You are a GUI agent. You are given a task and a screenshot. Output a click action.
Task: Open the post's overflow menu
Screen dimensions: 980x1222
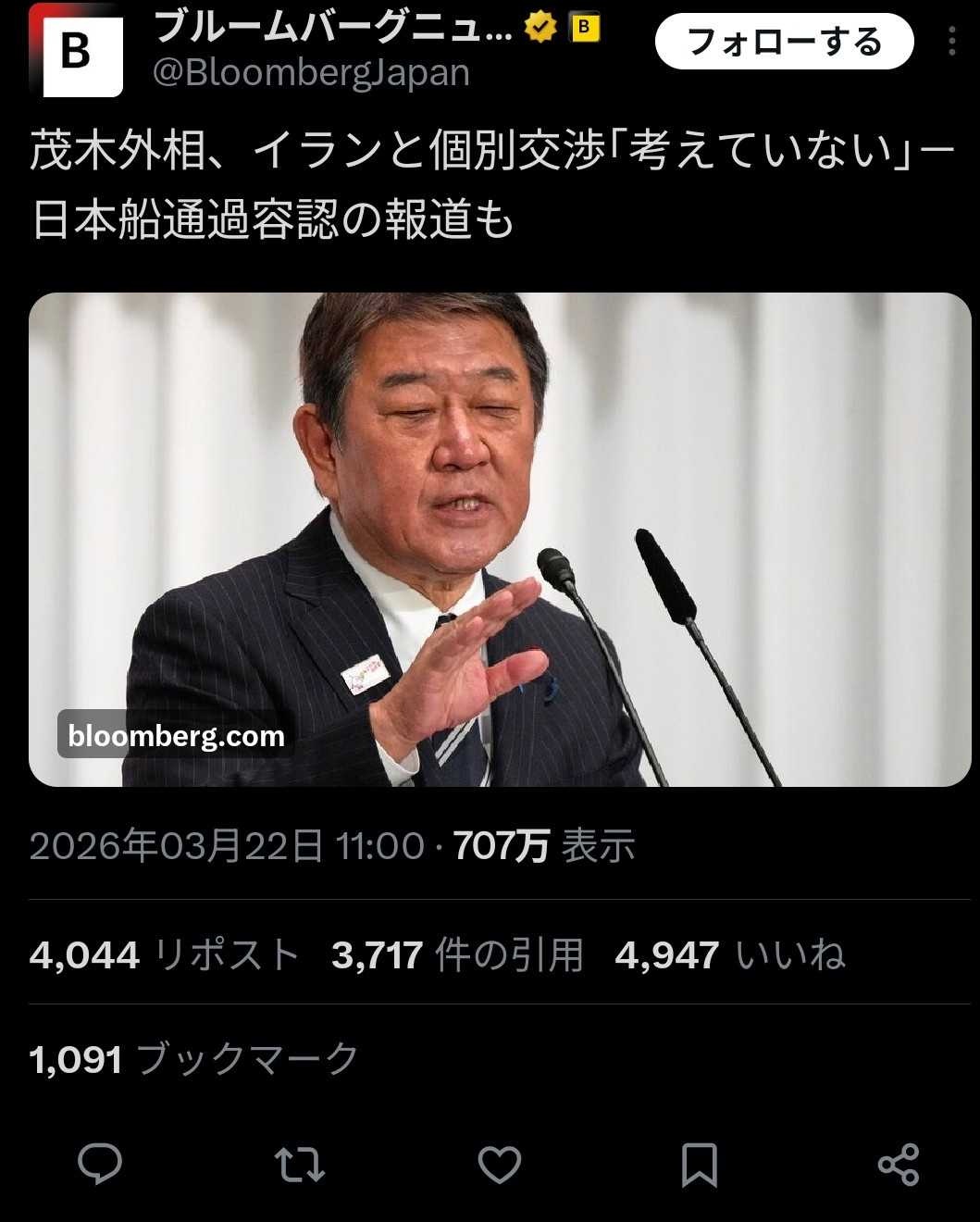[952, 42]
